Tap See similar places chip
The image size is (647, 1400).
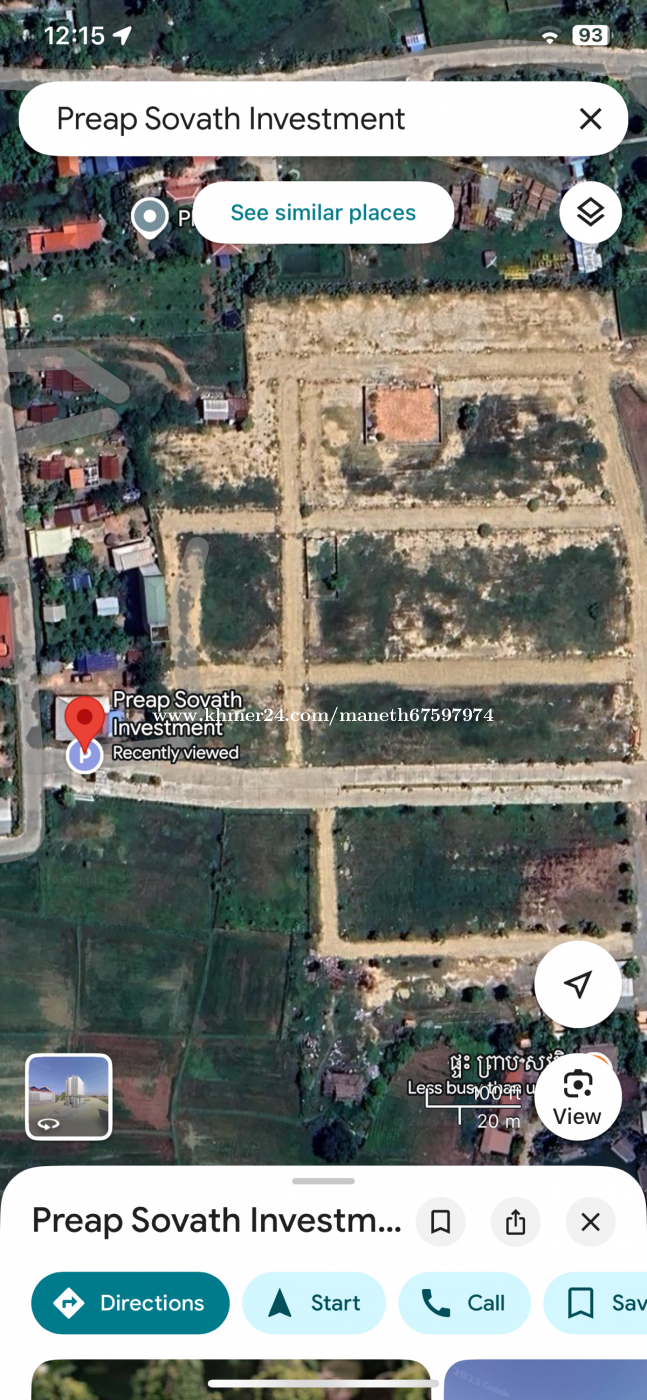(323, 213)
